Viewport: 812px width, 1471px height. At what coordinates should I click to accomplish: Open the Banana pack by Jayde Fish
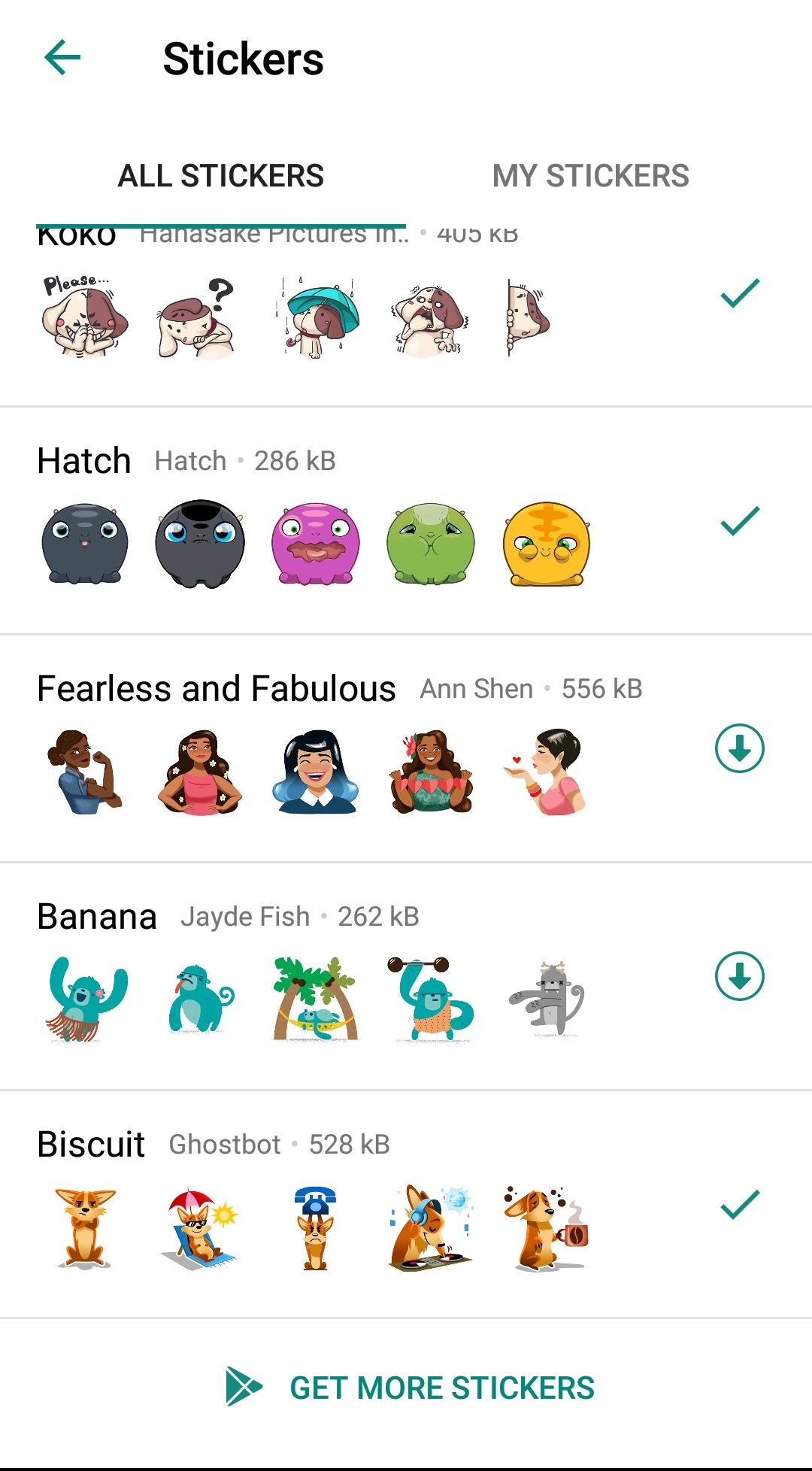pos(316,978)
